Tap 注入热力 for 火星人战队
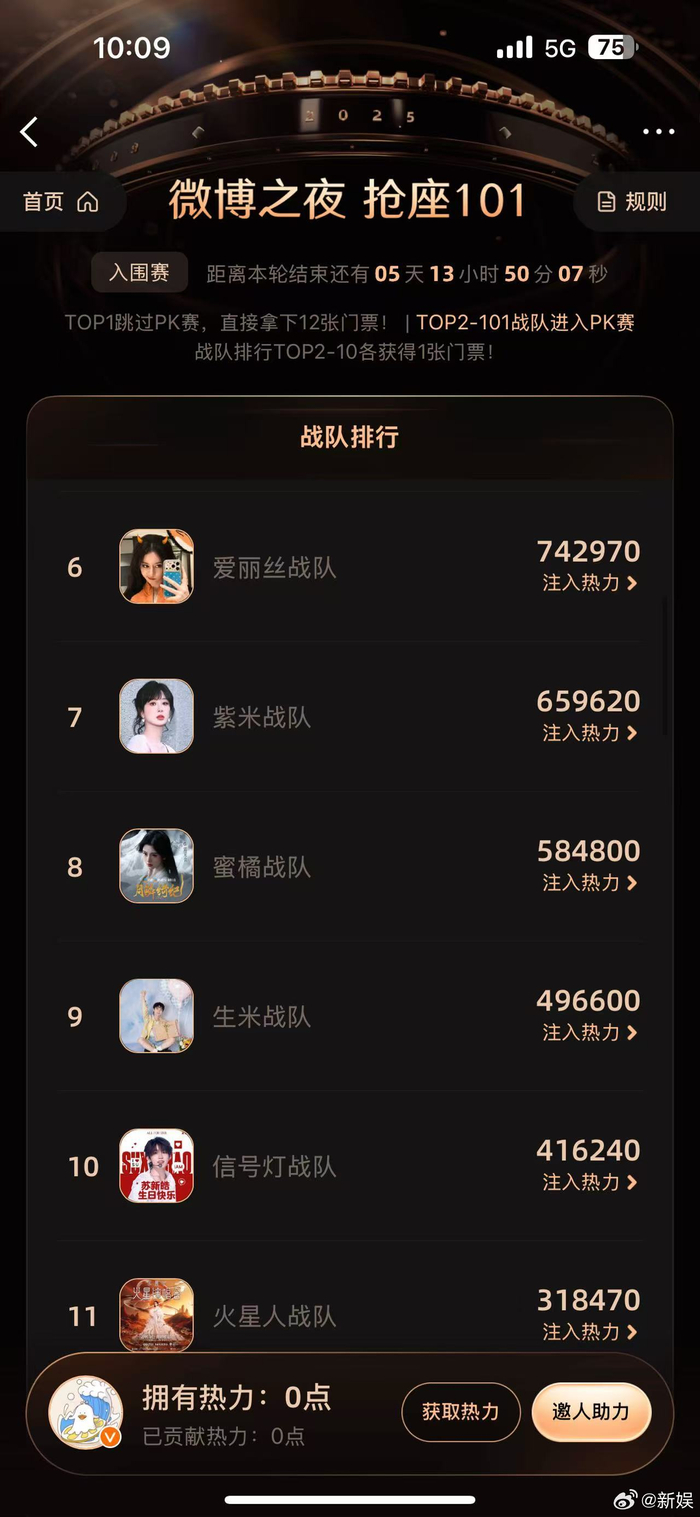 (589, 1332)
